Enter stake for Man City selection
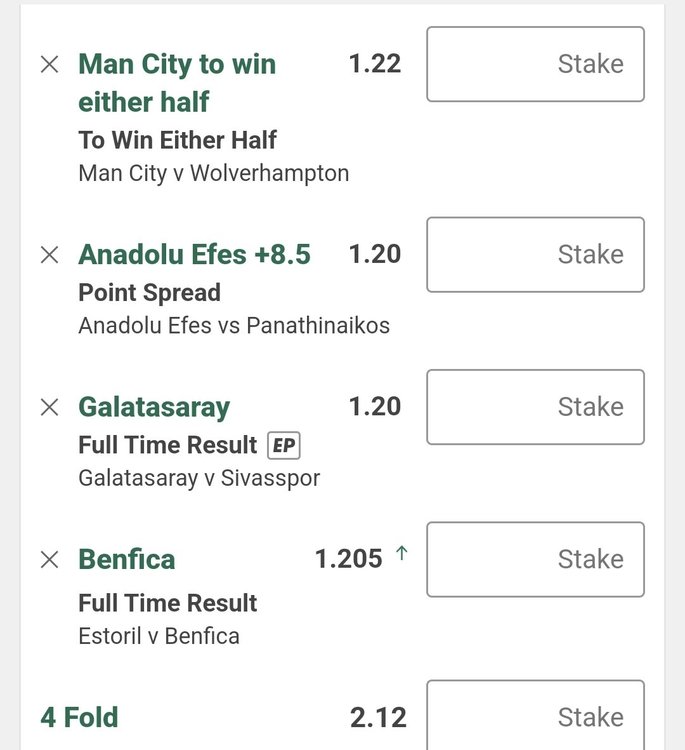Screen dimensions: 685x750 coord(535,64)
